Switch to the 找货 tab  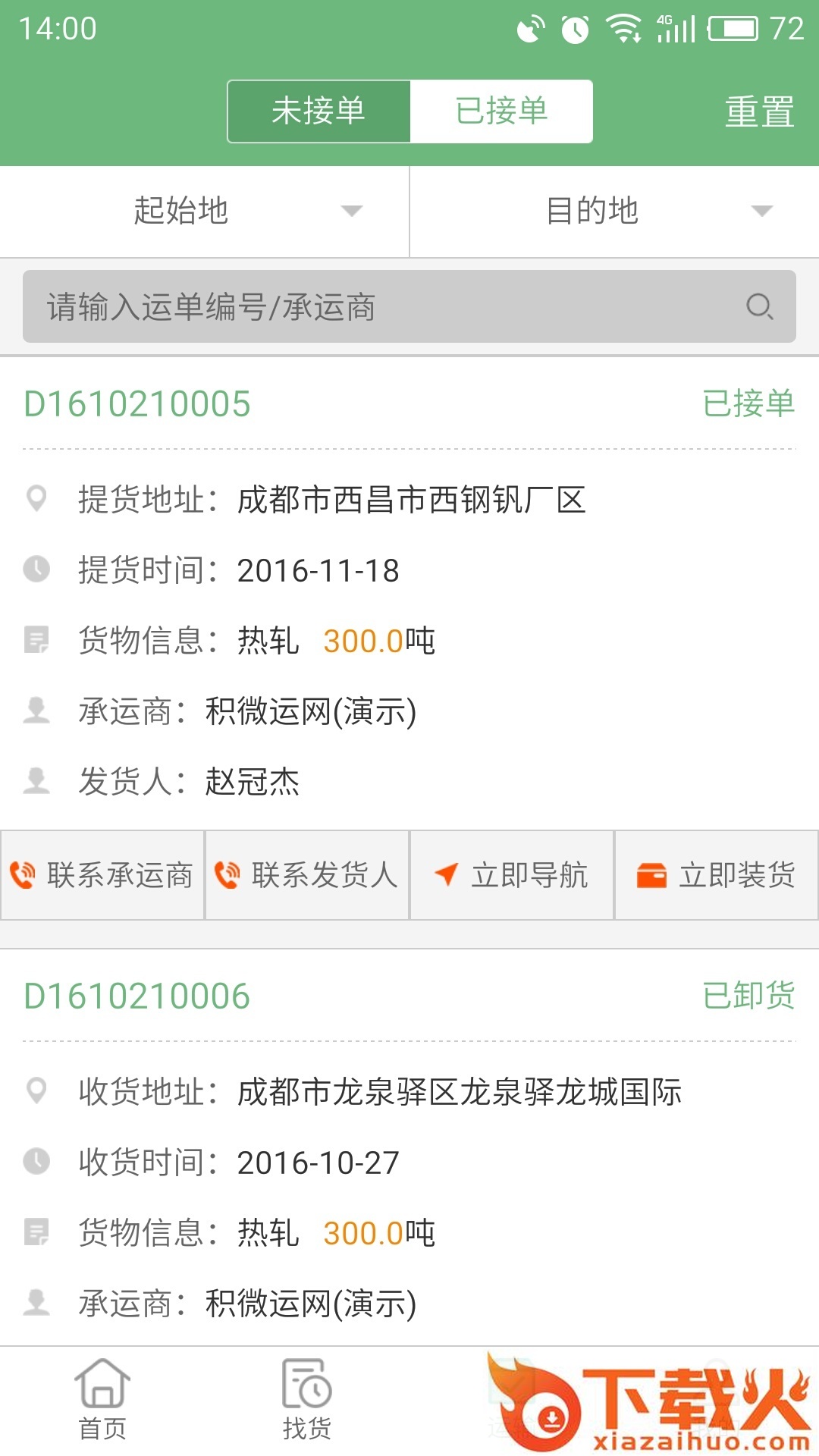coord(307,1400)
